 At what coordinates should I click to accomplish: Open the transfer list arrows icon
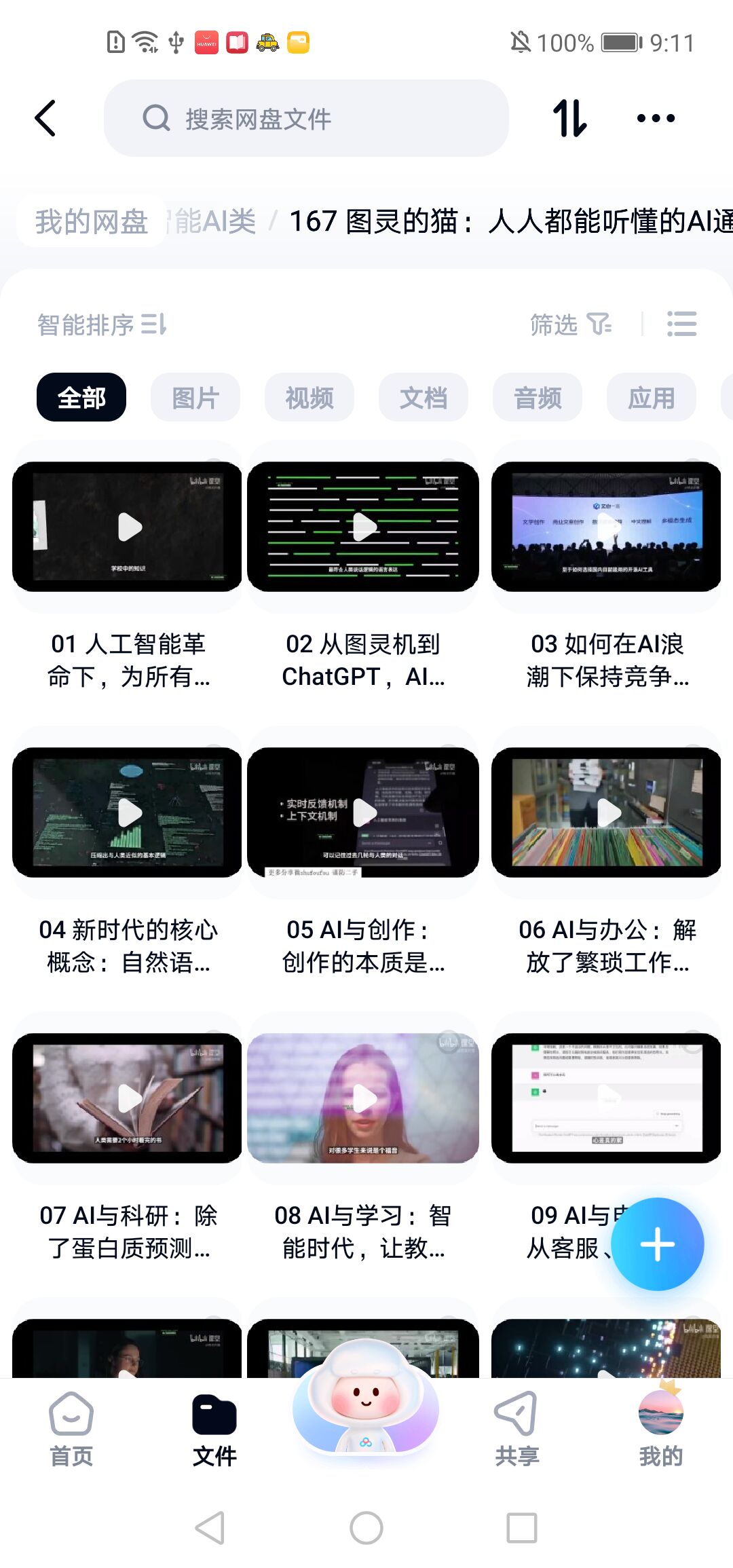pyautogui.click(x=569, y=118)
